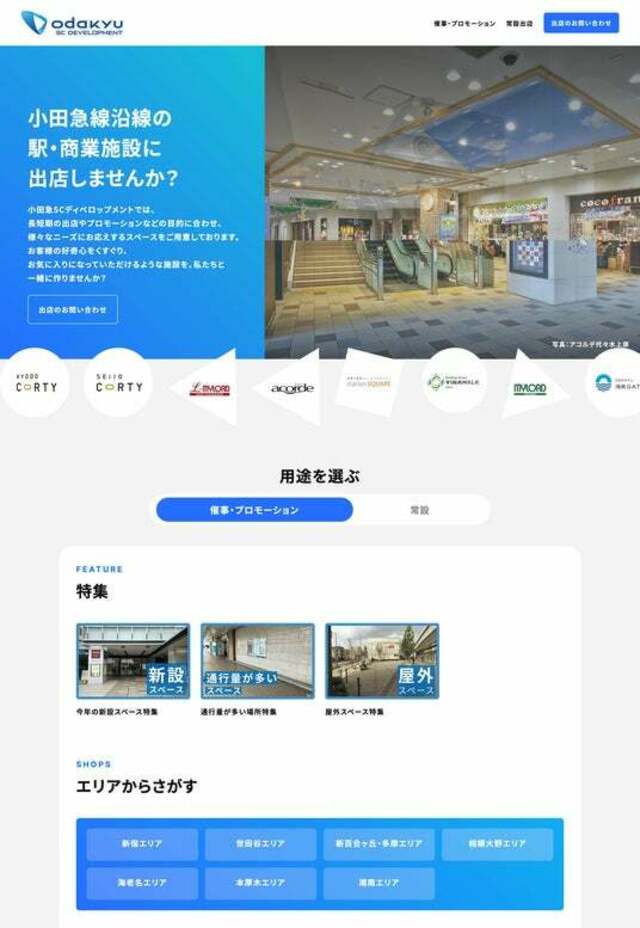This screenshot has width=640, height=928.
Task: Open the 常設出店 header link
Action: click(x=519, y=23)
